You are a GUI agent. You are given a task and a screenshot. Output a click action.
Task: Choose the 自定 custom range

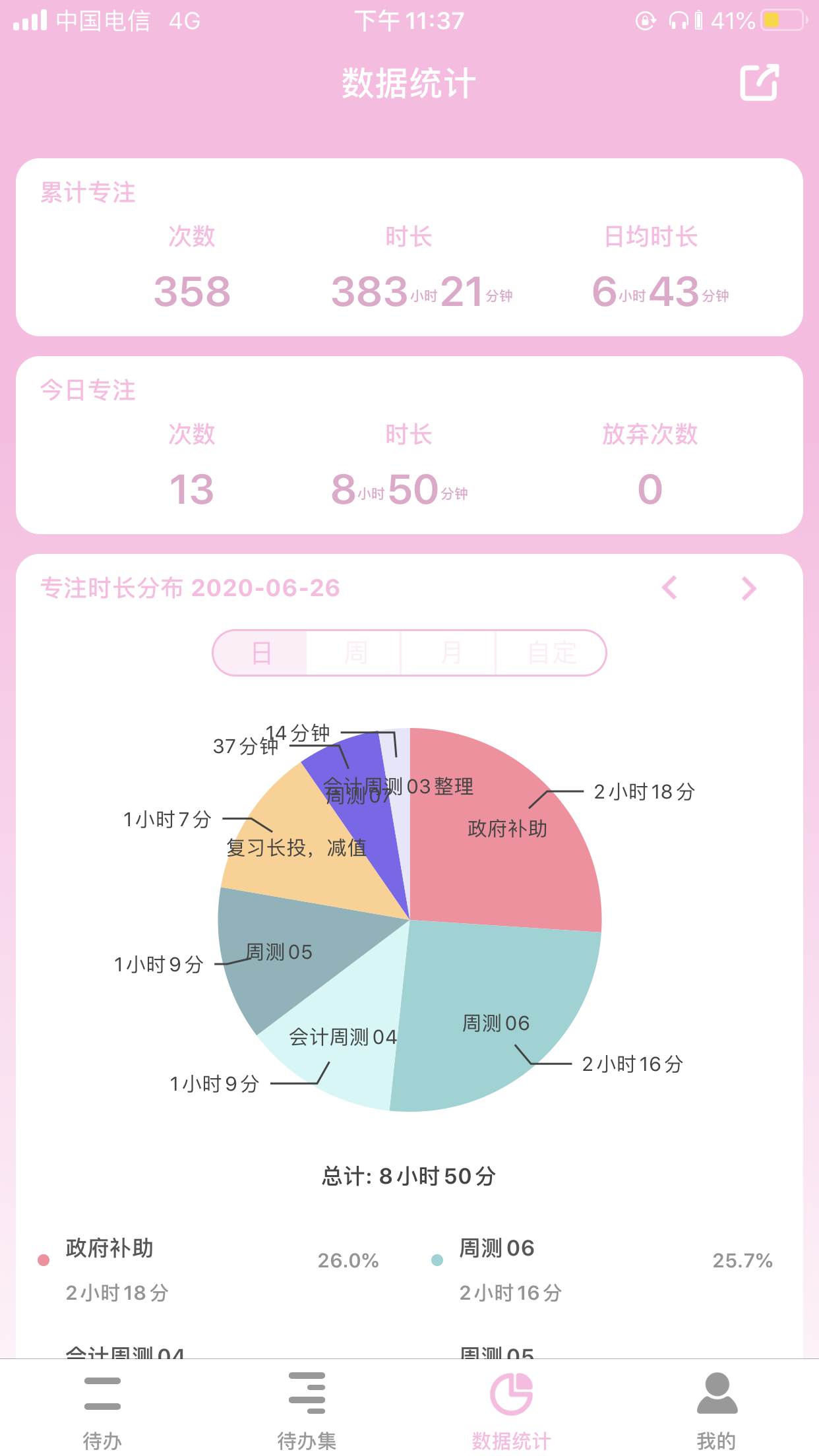pos(551,653)
